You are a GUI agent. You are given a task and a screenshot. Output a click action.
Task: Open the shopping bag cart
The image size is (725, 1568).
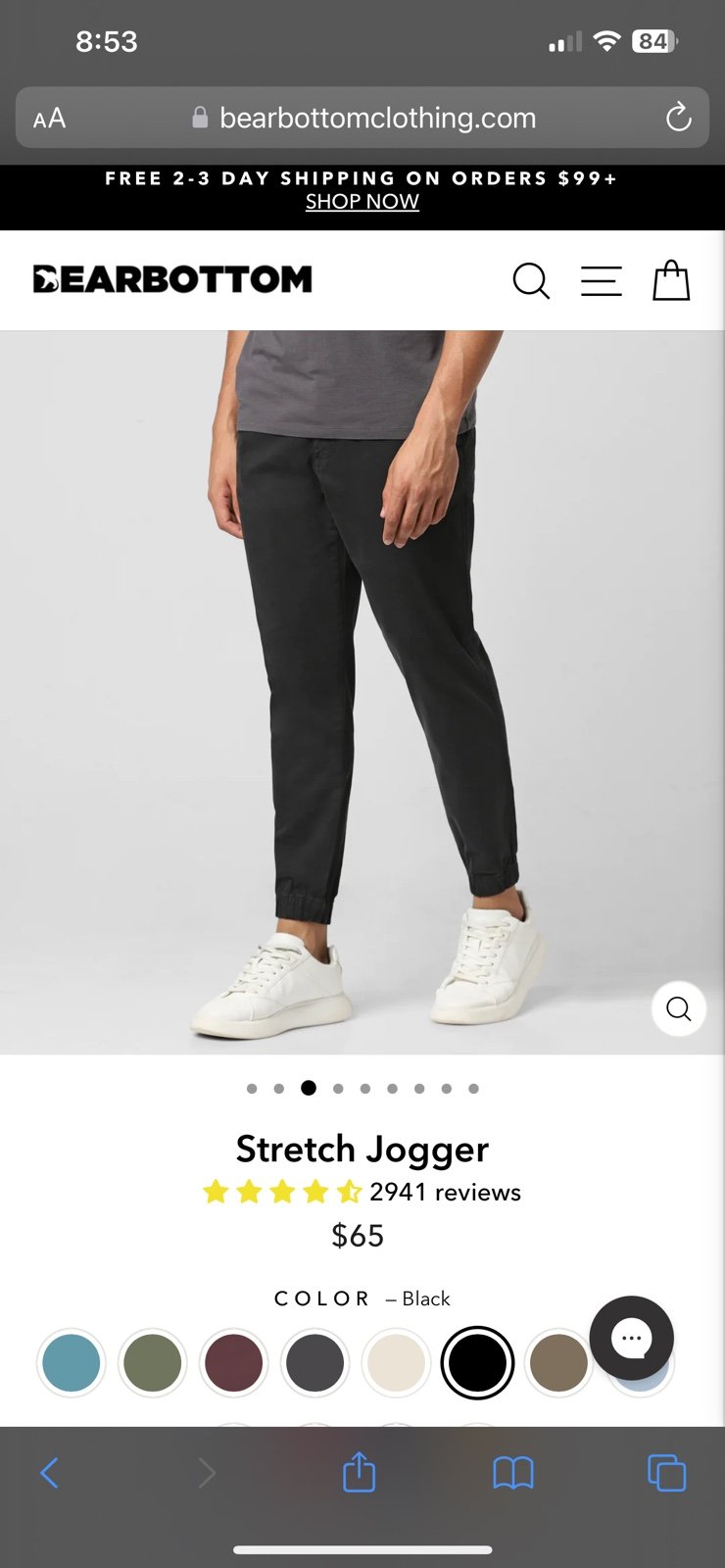(671, 279)
